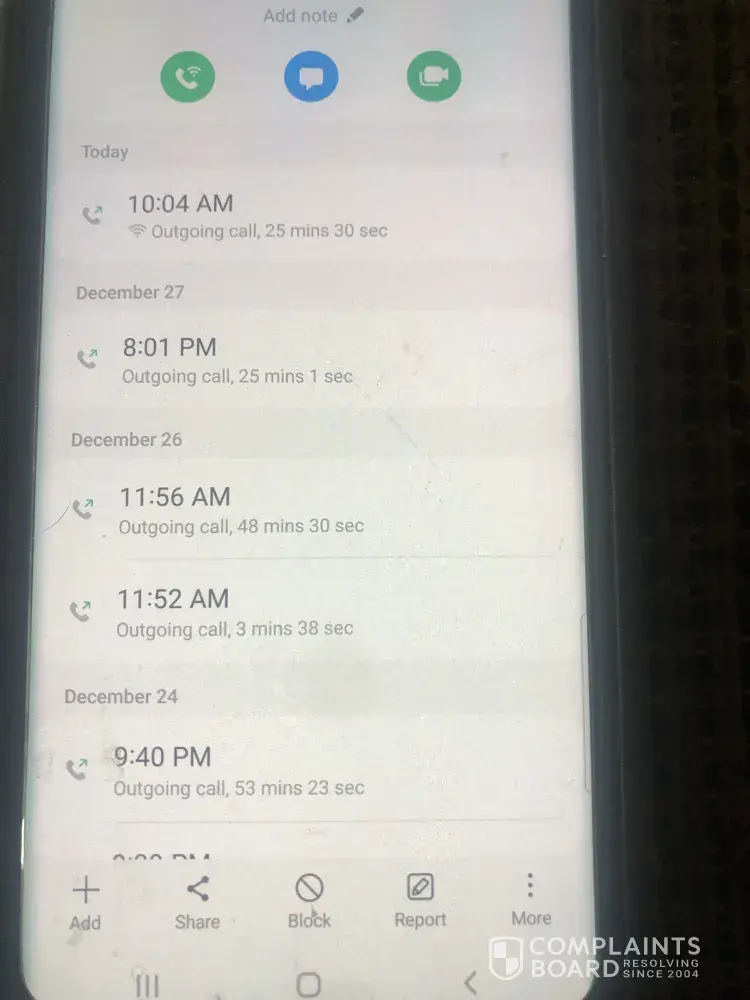Share this contact's call details
750x1000 pixels.
(x=198, y=902)
